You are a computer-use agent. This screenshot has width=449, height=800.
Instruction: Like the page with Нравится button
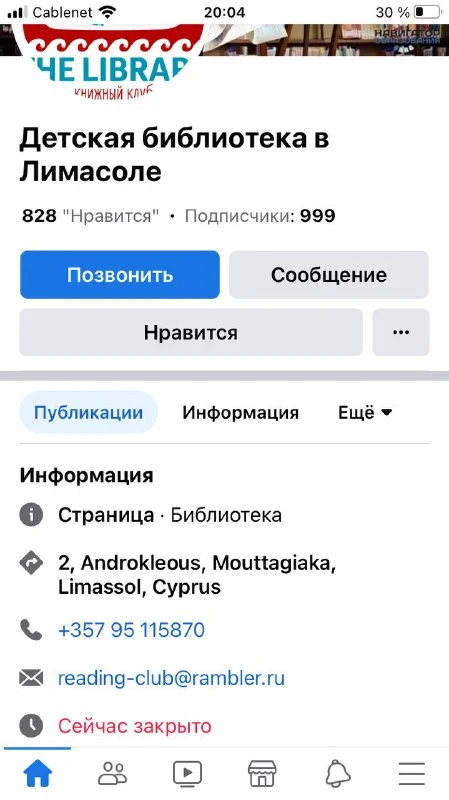point(191,332)
